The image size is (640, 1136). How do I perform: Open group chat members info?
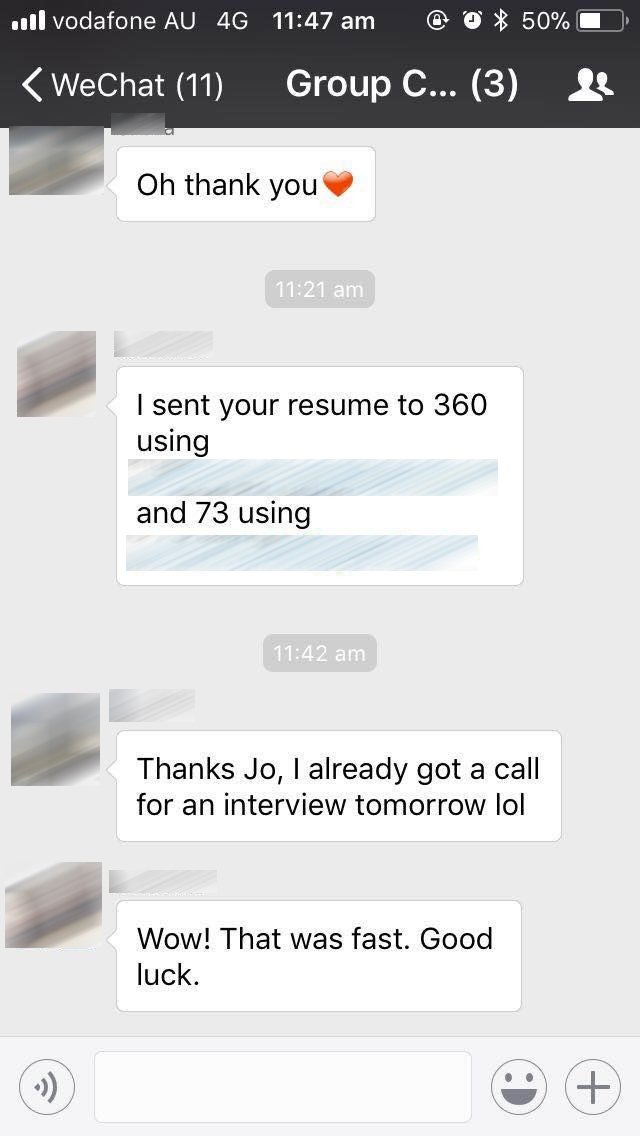[591, 85]
